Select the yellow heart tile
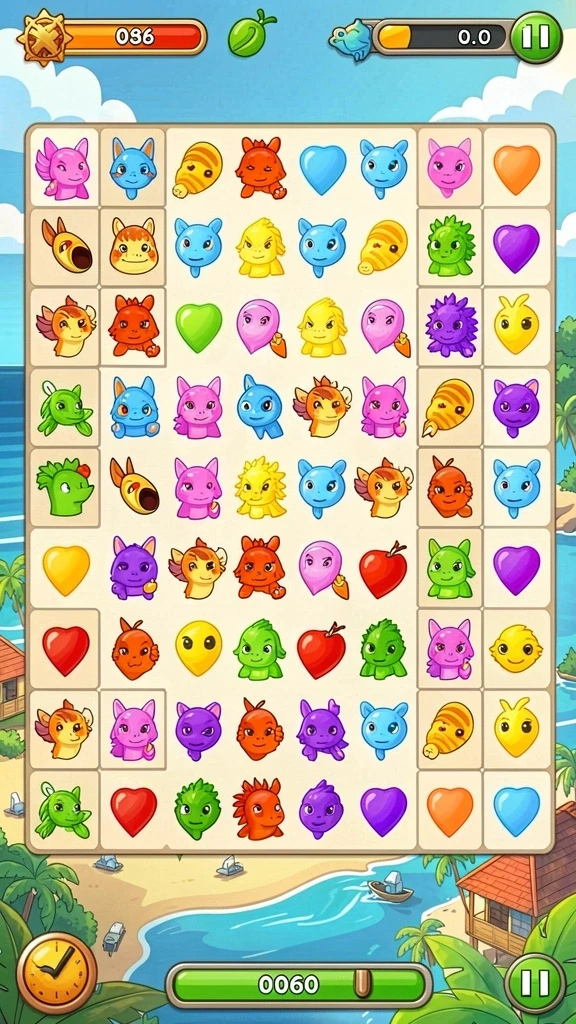The height and width of the screenshot is (1024, 576). coord(66,570)
